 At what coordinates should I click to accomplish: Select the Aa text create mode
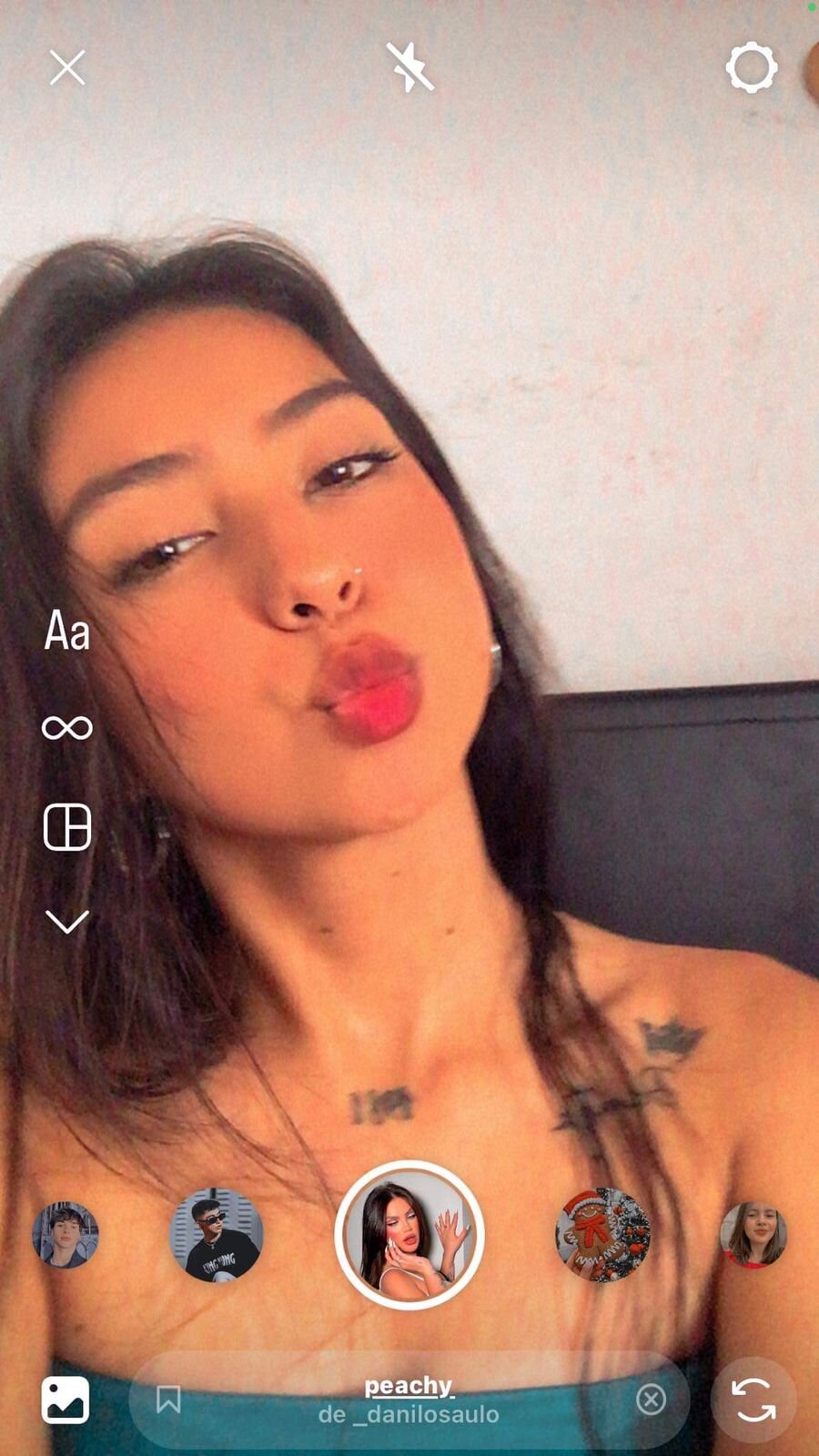tap(67, 631)
